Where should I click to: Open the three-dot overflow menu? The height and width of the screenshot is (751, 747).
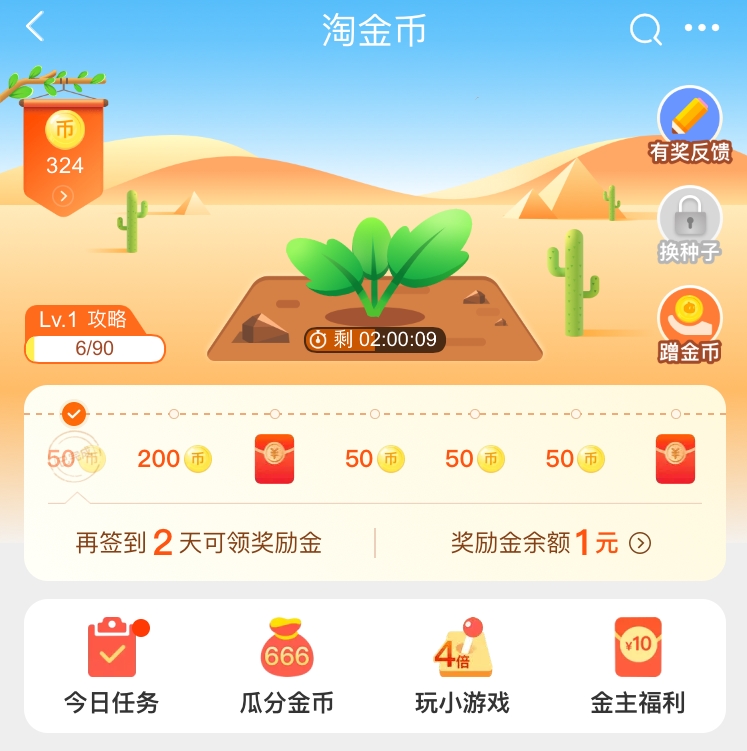702,29
